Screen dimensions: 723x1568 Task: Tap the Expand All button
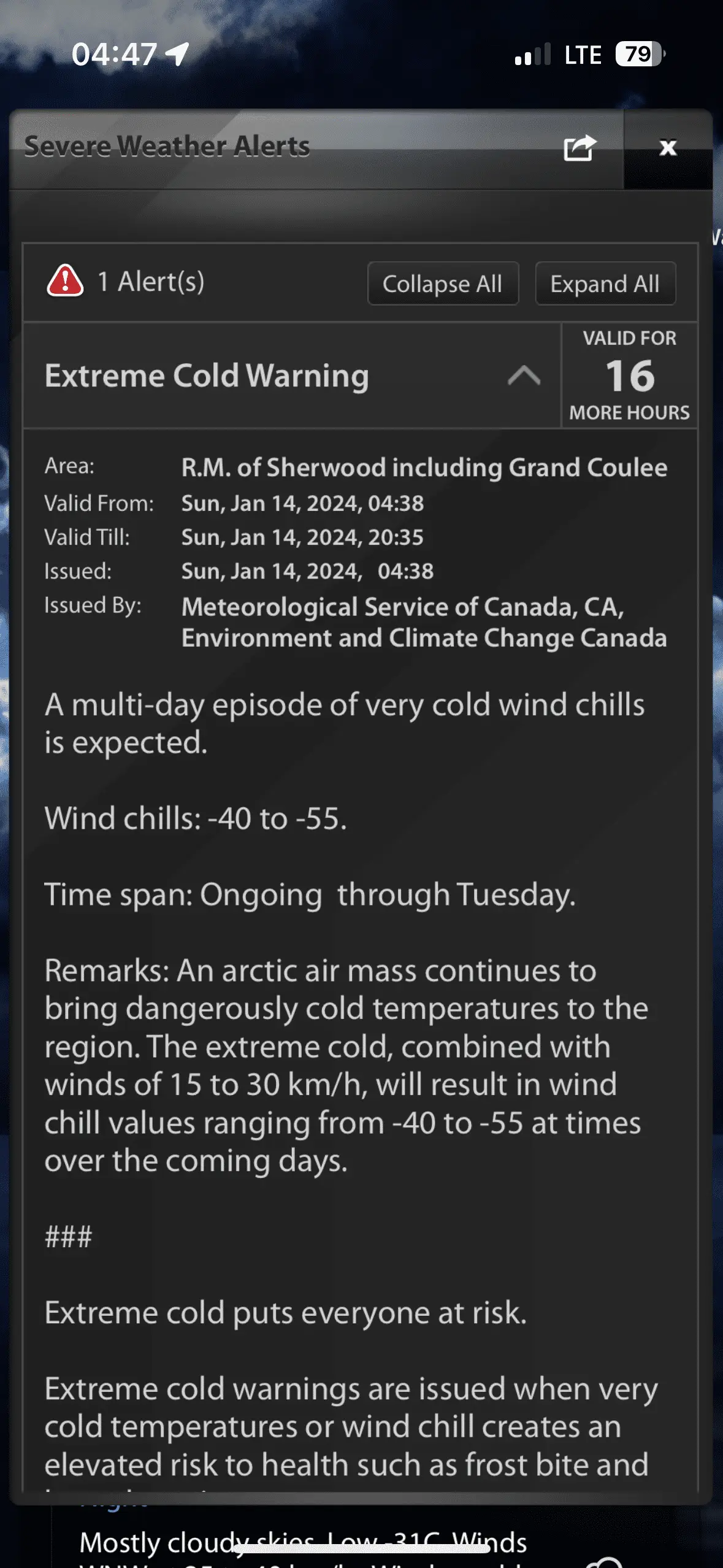(x=605, y=283)
